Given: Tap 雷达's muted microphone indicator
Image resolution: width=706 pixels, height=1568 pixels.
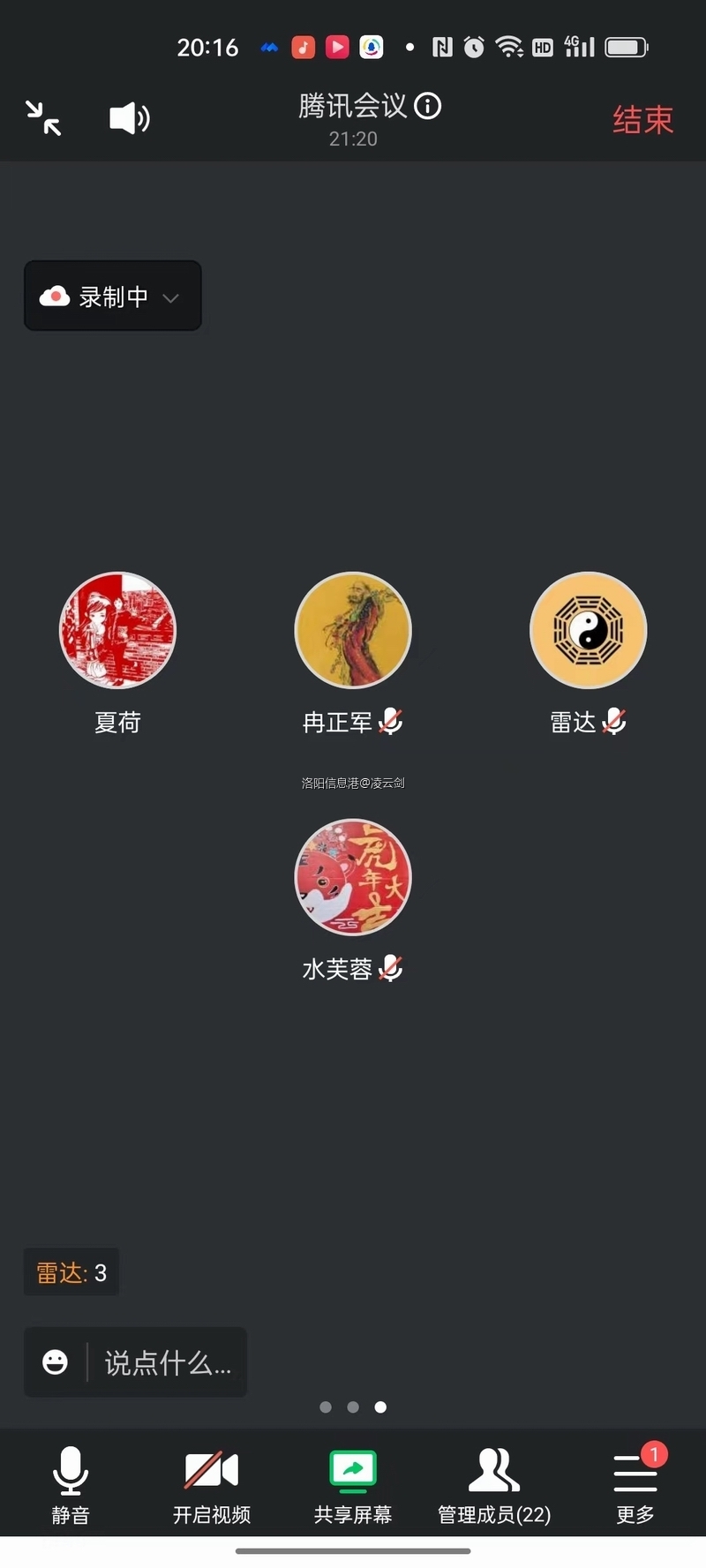Looking at the screenshot, I should (x=614, y=722).
